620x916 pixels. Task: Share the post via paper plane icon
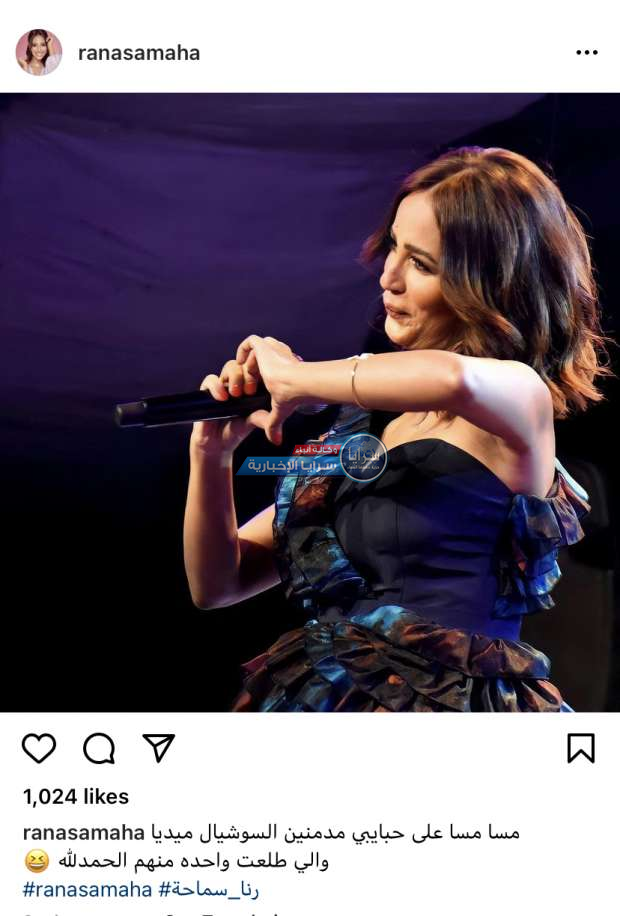(x=158, y=748)
